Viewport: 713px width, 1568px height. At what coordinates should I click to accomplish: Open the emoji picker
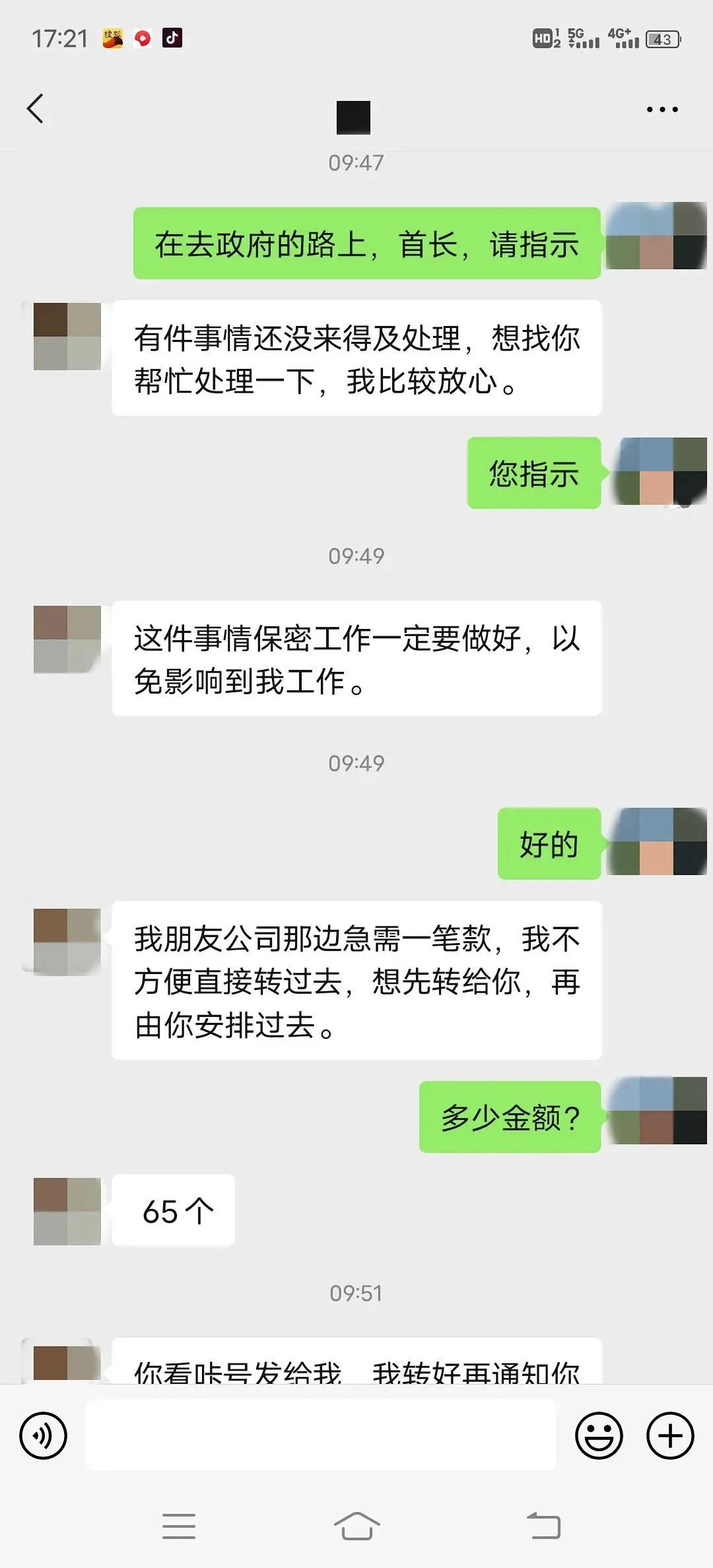pyautogui.click(x=599, y=1435)
